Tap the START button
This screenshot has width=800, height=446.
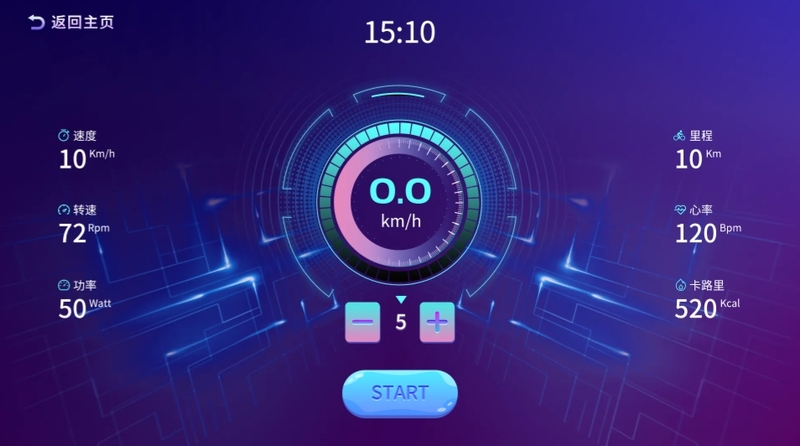pyautogui.click(x=400, y=393)
